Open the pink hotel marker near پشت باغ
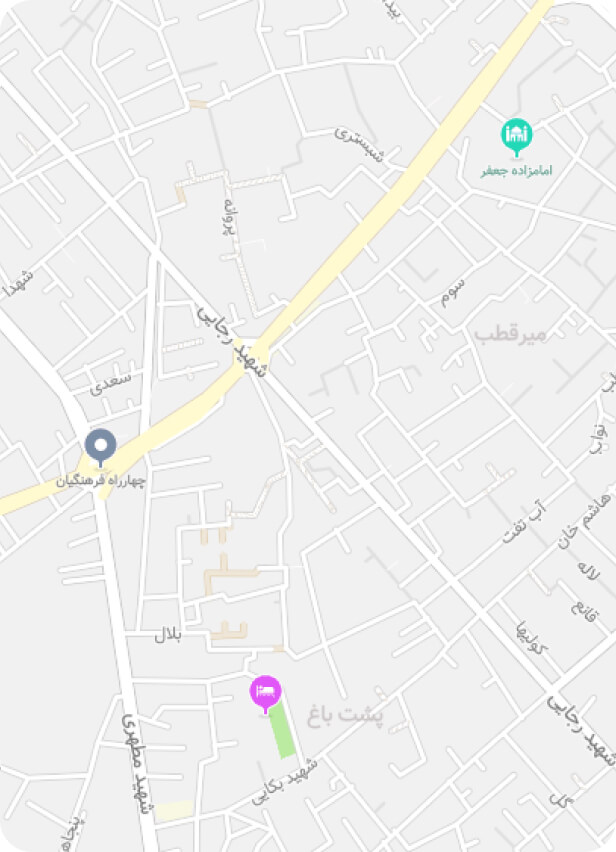The width and height of the screenshot is (616, 852). pyautogui.click(x=265, y=692)
